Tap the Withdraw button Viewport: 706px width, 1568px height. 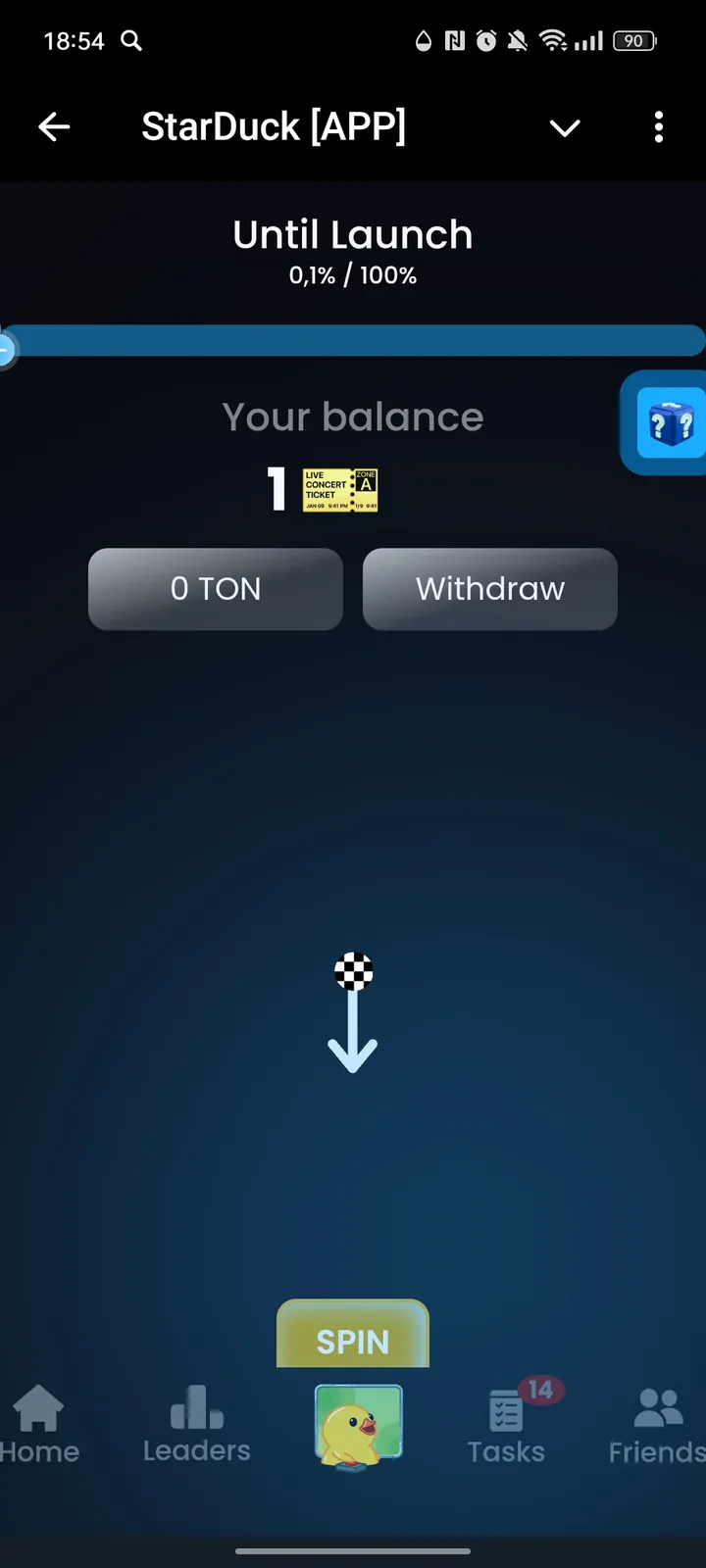tap(489, 589)
